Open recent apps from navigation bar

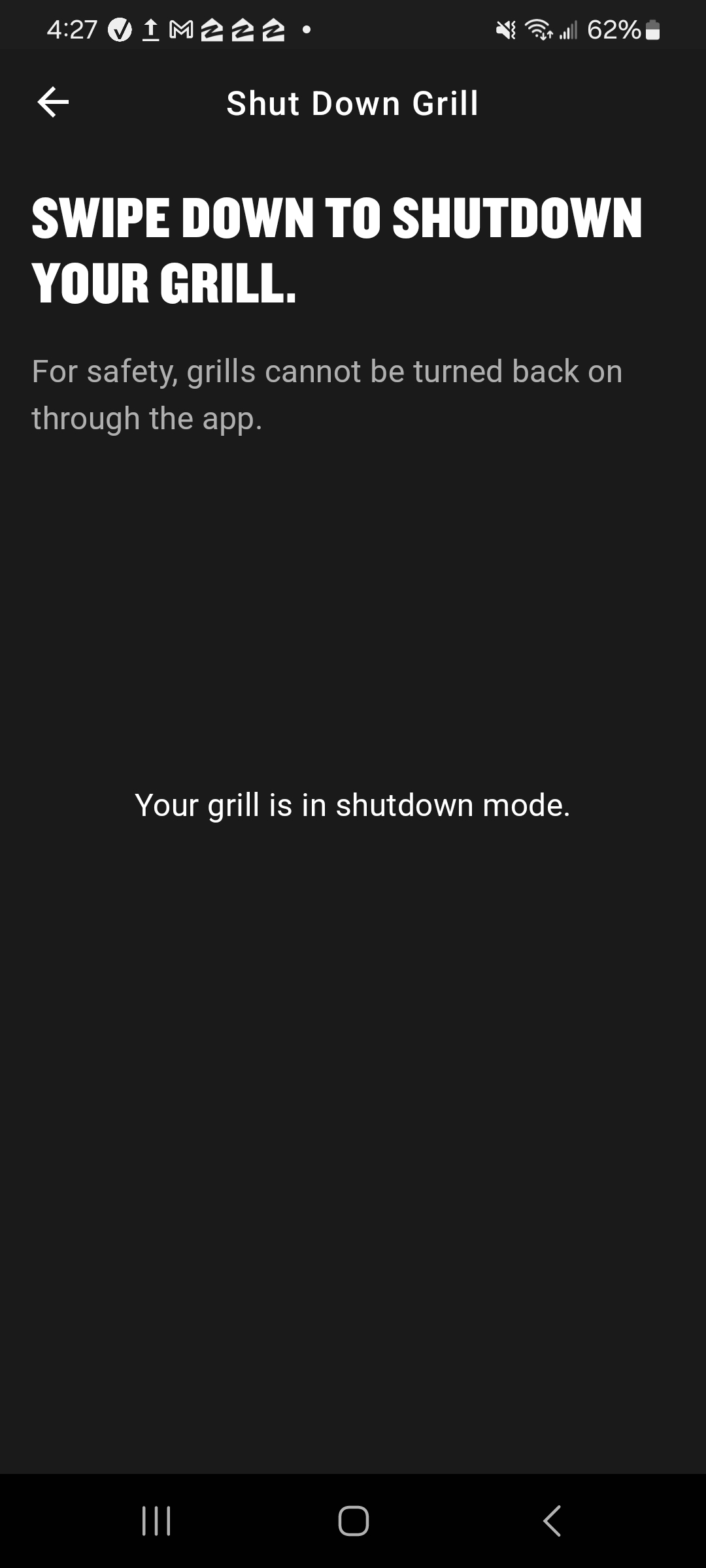tap(156, 1520)
